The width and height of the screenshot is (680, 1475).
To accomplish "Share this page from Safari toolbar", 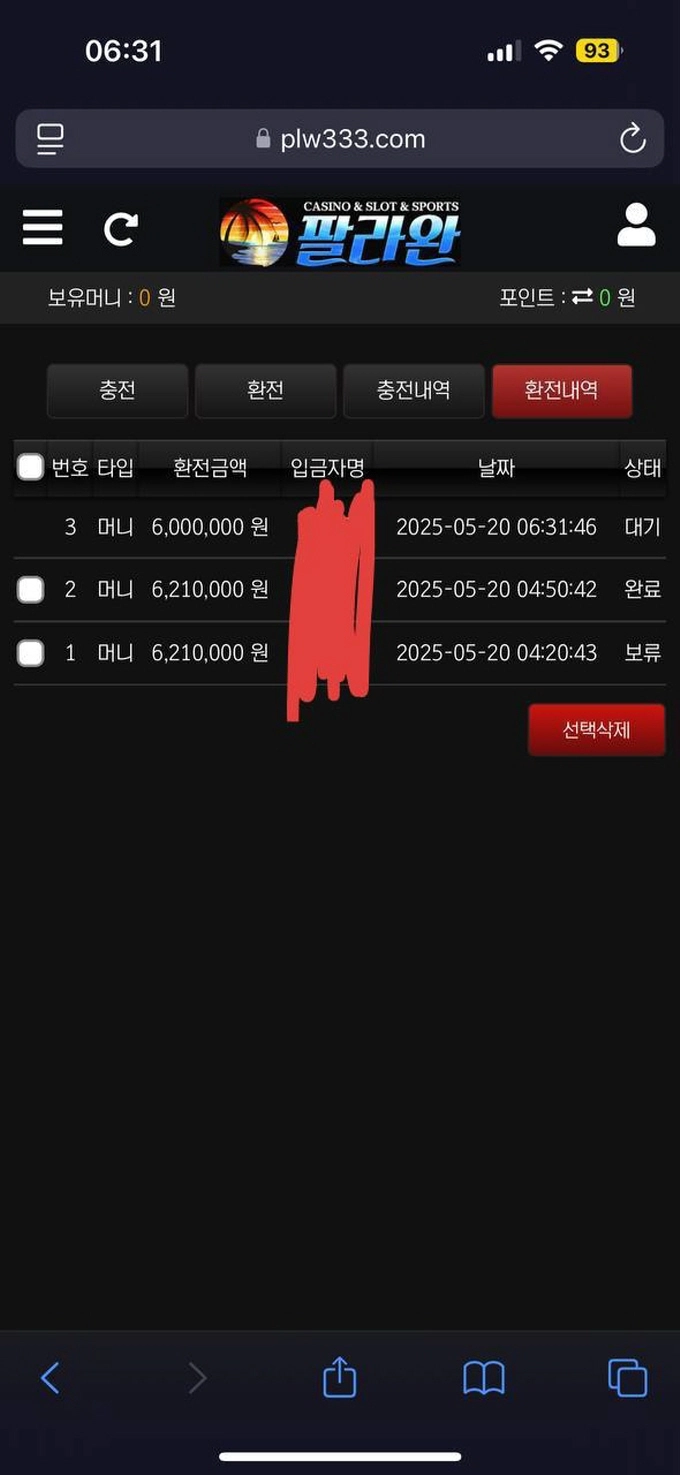I will pyautogui.click(x=340, y=1379).
